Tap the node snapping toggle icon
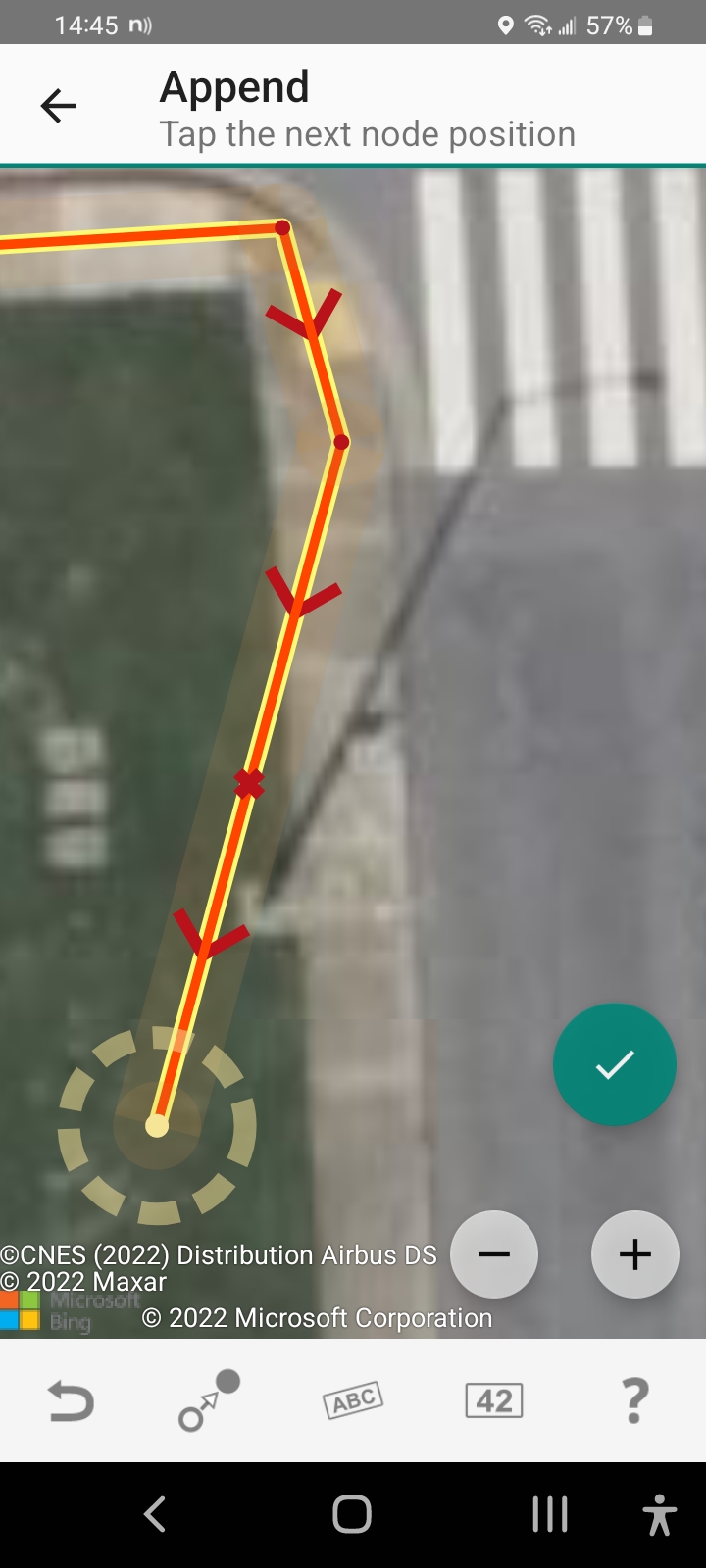This screenshot has width=706, height=1568. (209, 1400)
